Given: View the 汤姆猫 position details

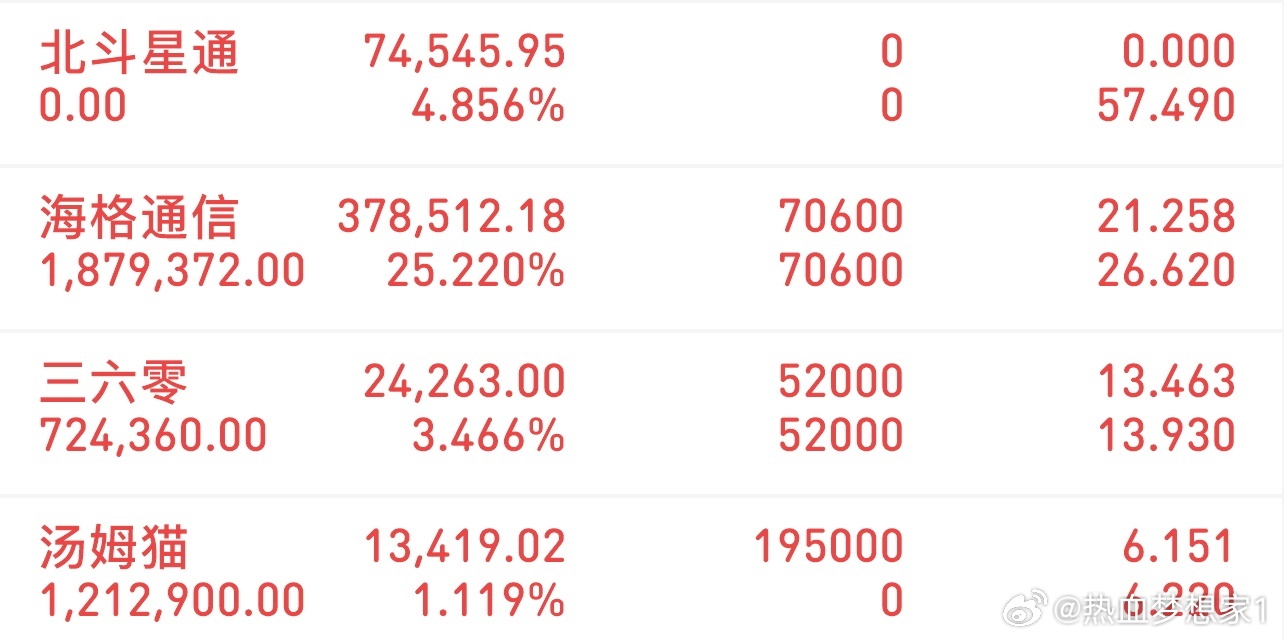Looking at the screenshot, I should (642, 569).
